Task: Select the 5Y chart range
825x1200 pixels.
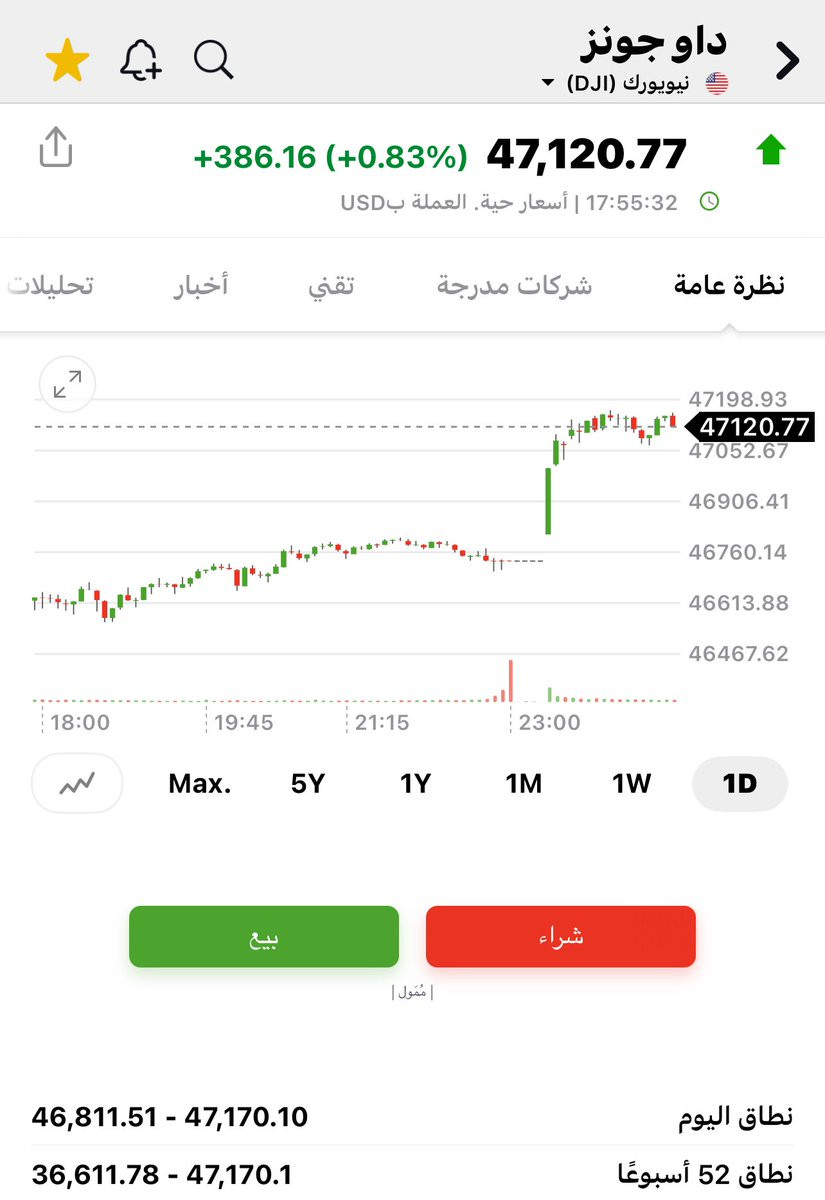Action: [x=308, y=783]
